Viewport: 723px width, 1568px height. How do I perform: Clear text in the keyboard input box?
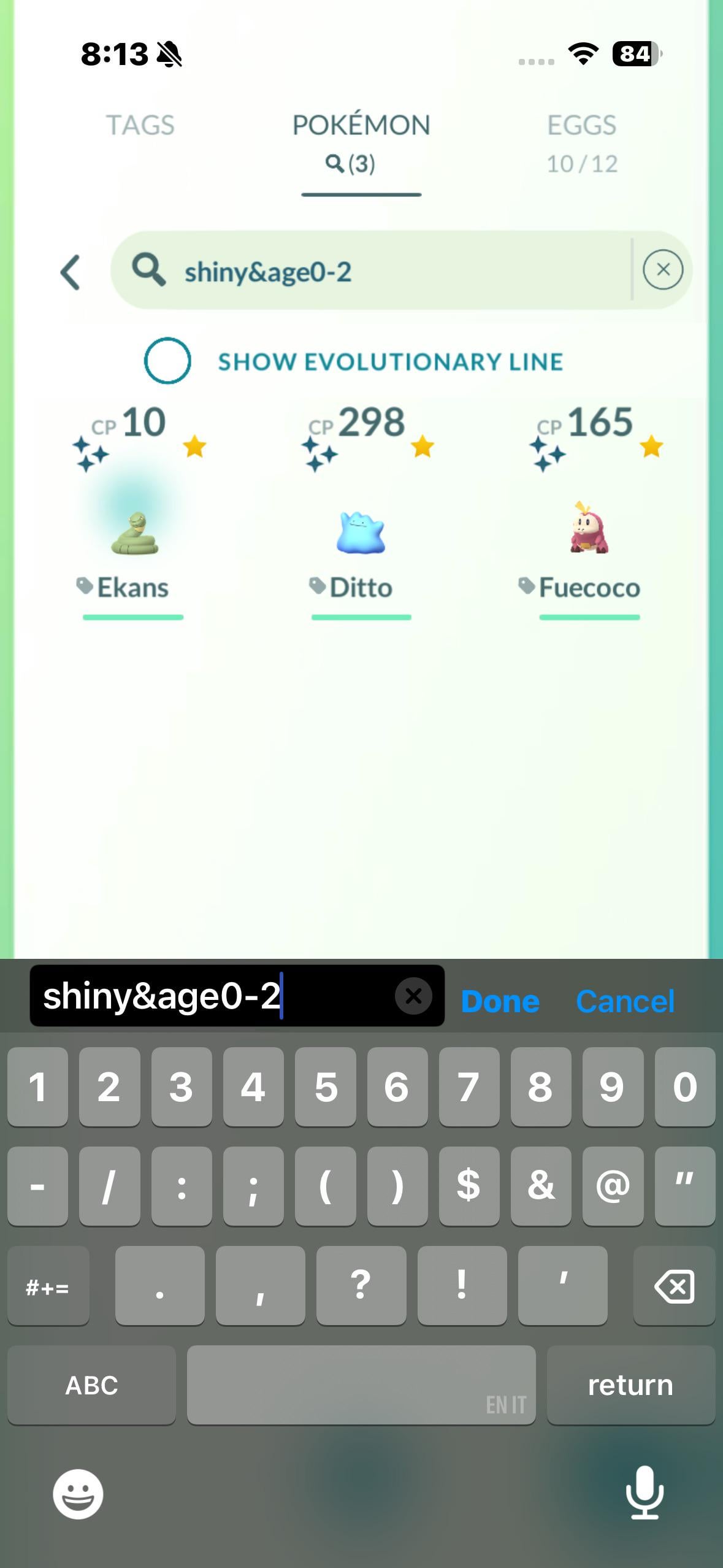(x=413, y=996)
